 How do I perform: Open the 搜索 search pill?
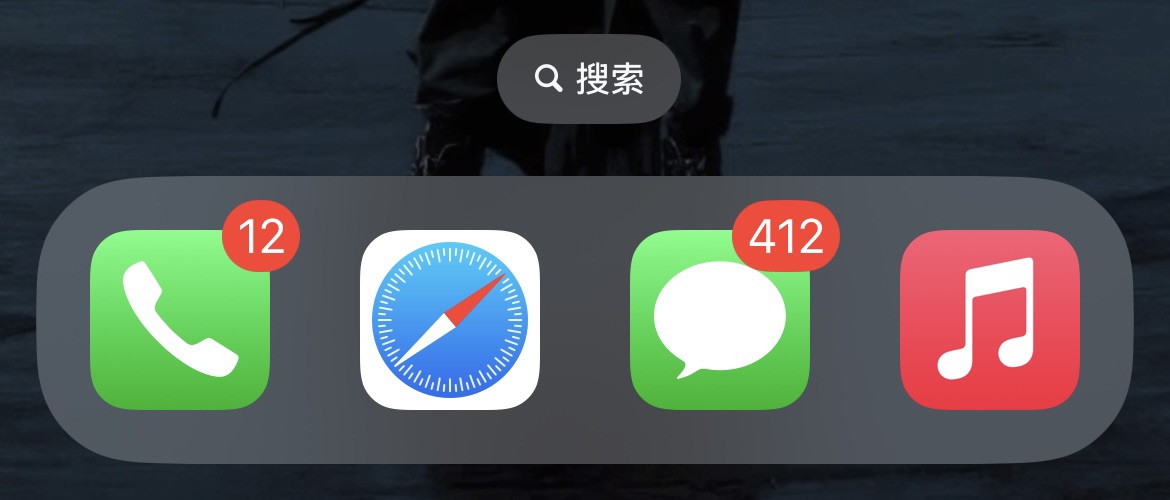(589, 79)
